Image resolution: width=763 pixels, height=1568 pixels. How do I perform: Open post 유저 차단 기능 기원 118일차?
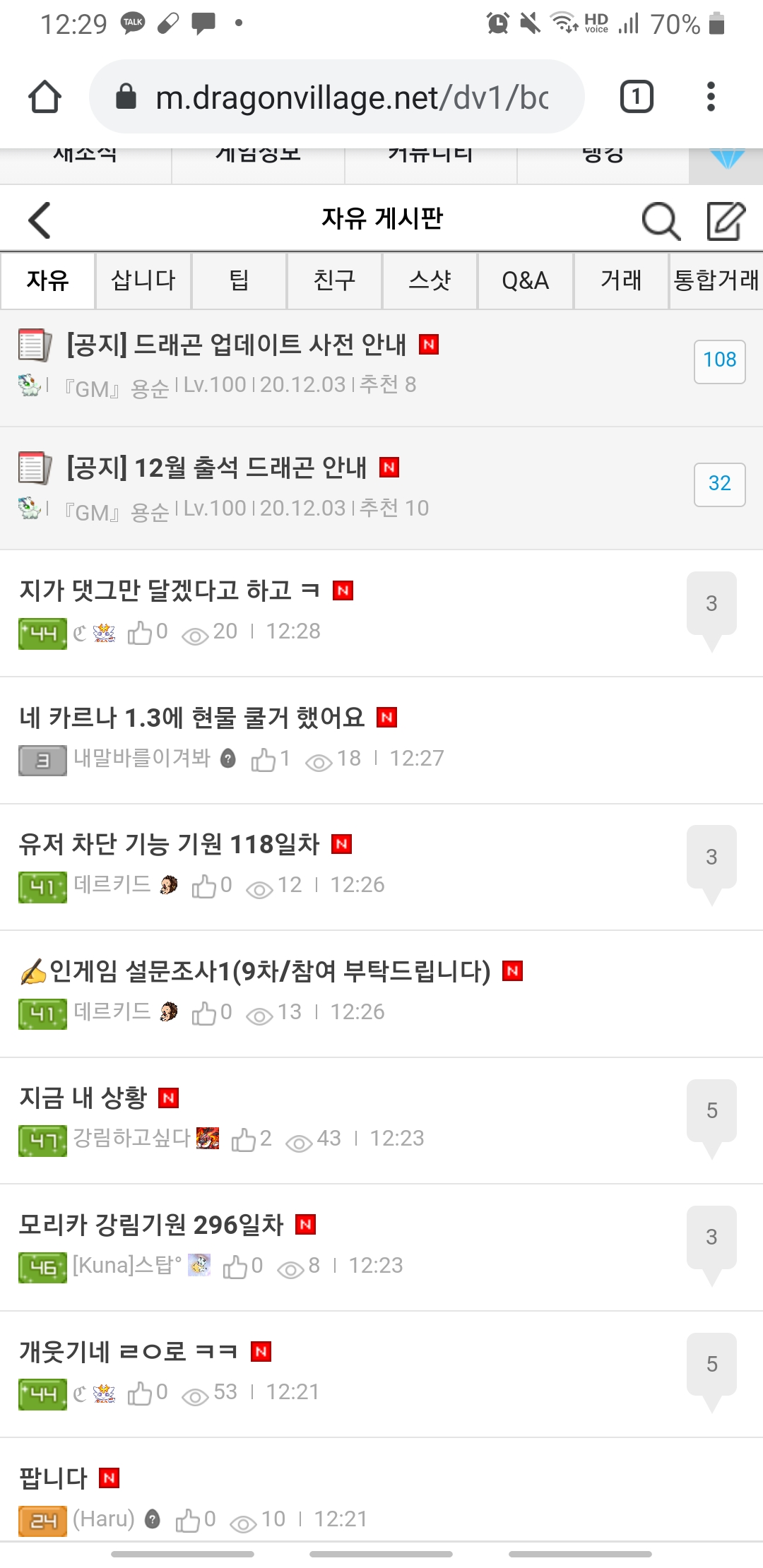tap(170, 844)
